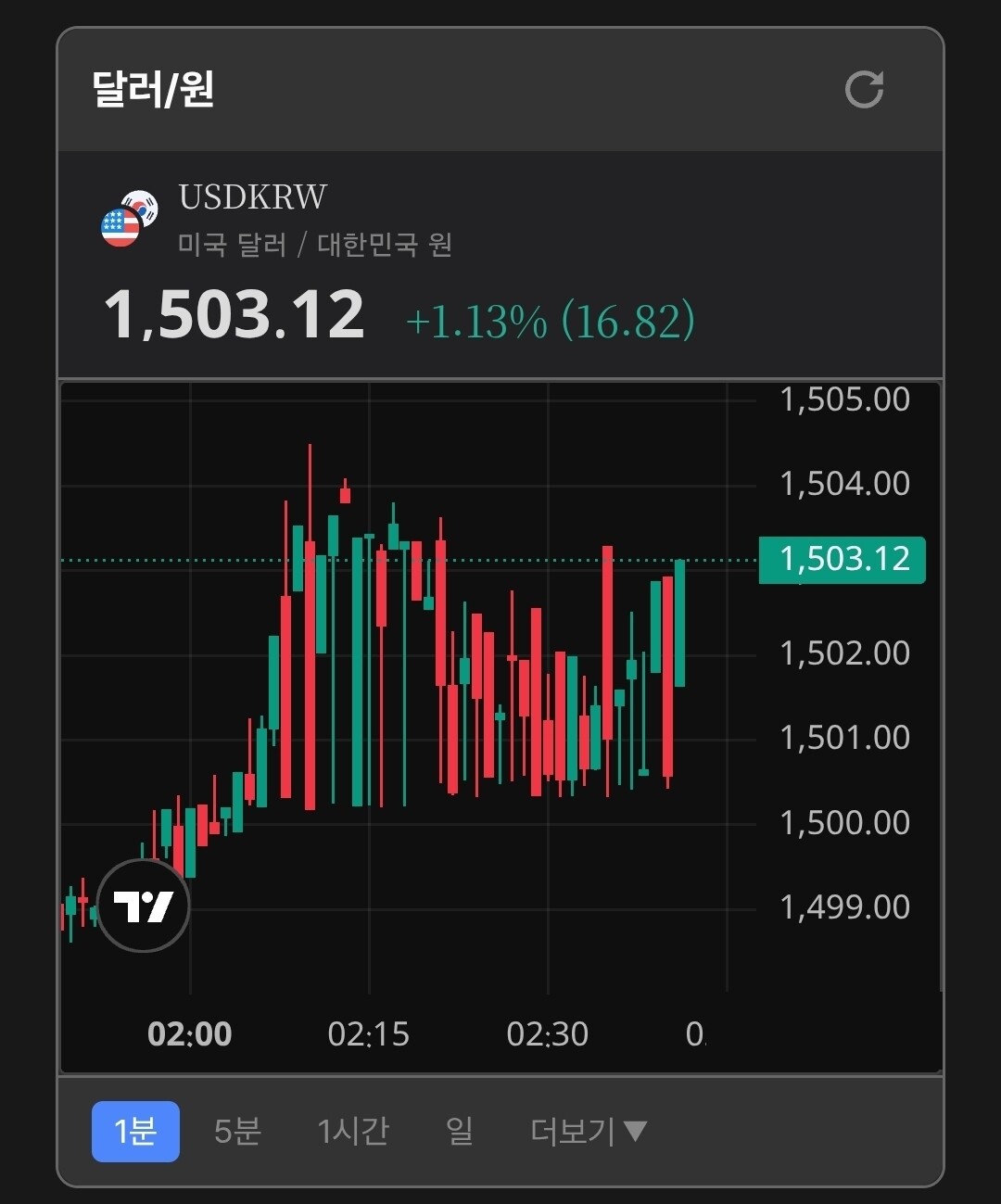Screen dimensions: 1001x1204
Task: Open the TradingView logo link on chart
Action: [143, 906]
